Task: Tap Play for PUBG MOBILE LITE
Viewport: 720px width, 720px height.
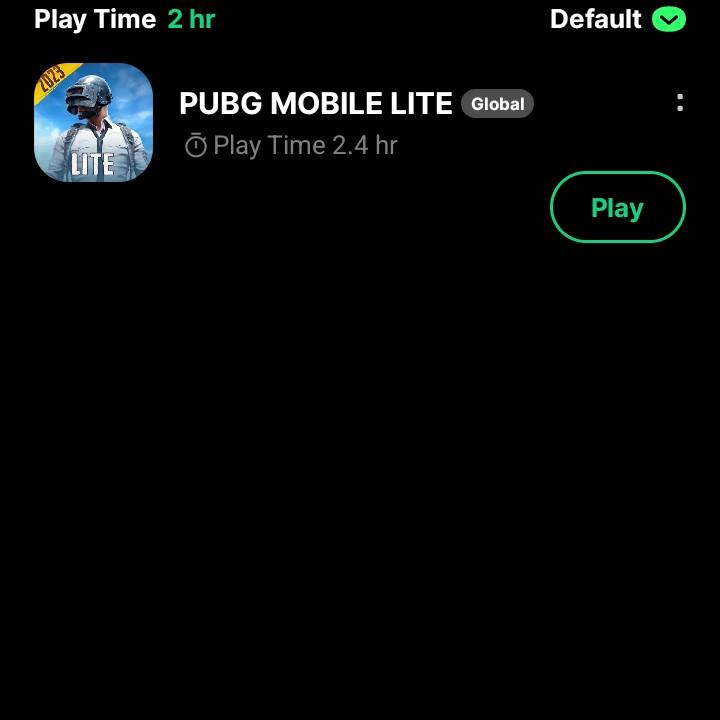Action: pyautogui.click(x=617, y=207)
